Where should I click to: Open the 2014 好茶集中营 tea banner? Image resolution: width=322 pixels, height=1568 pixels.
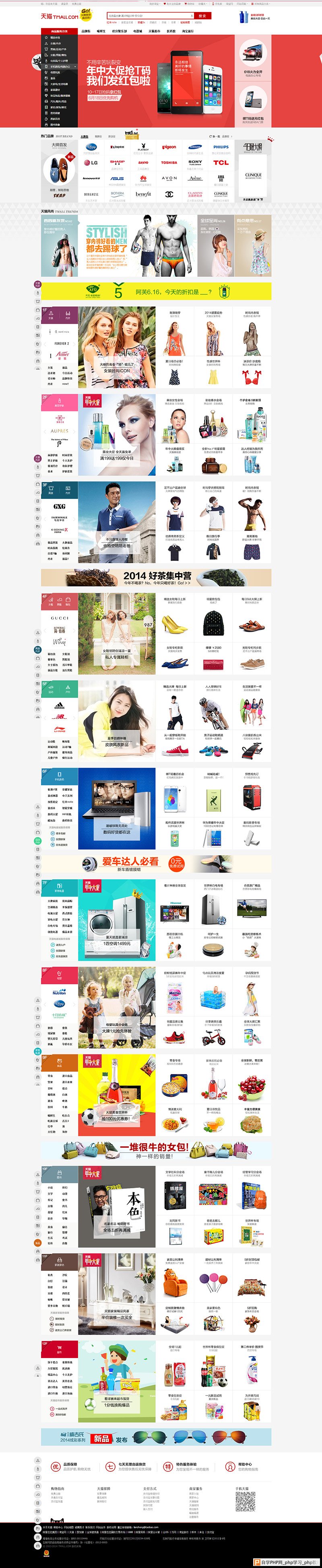[157, 578]
